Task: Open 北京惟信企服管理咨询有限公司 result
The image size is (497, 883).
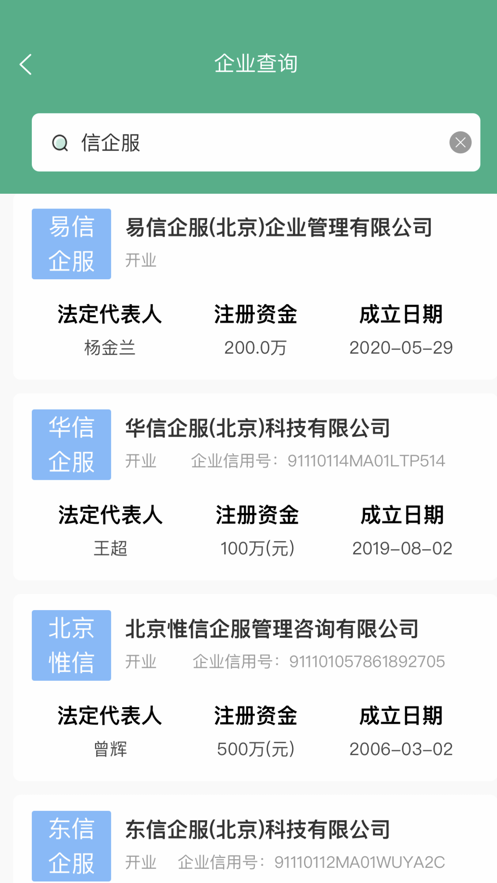Action: click(x=255, y=688)
